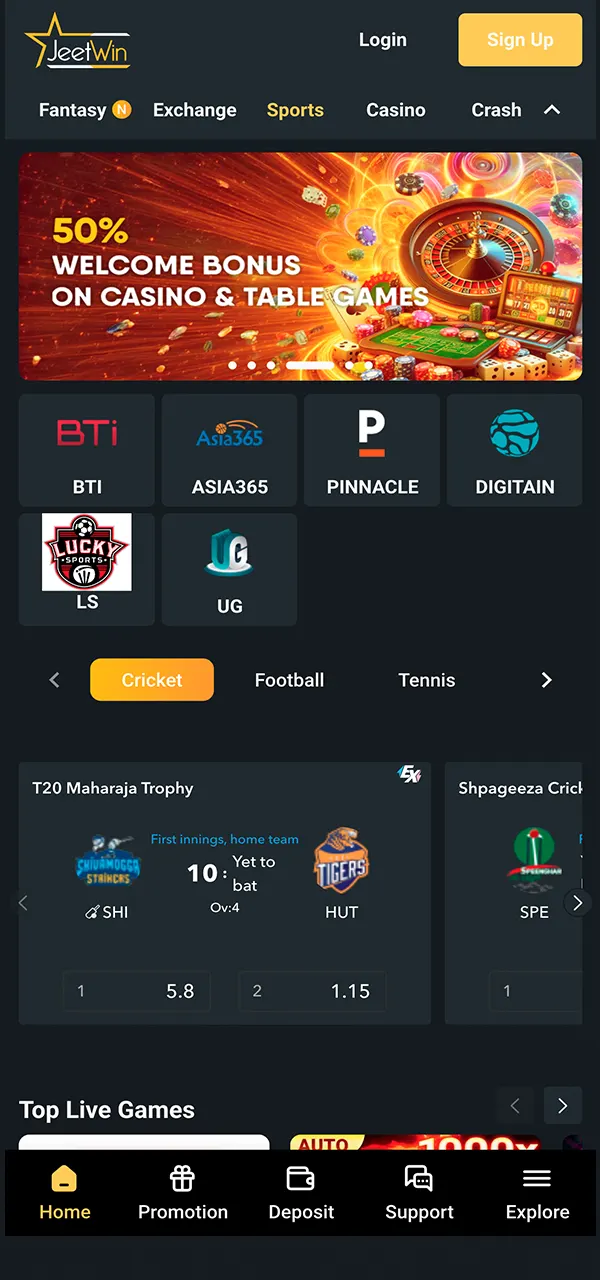Open the Deposit tab

point(301,1193)
